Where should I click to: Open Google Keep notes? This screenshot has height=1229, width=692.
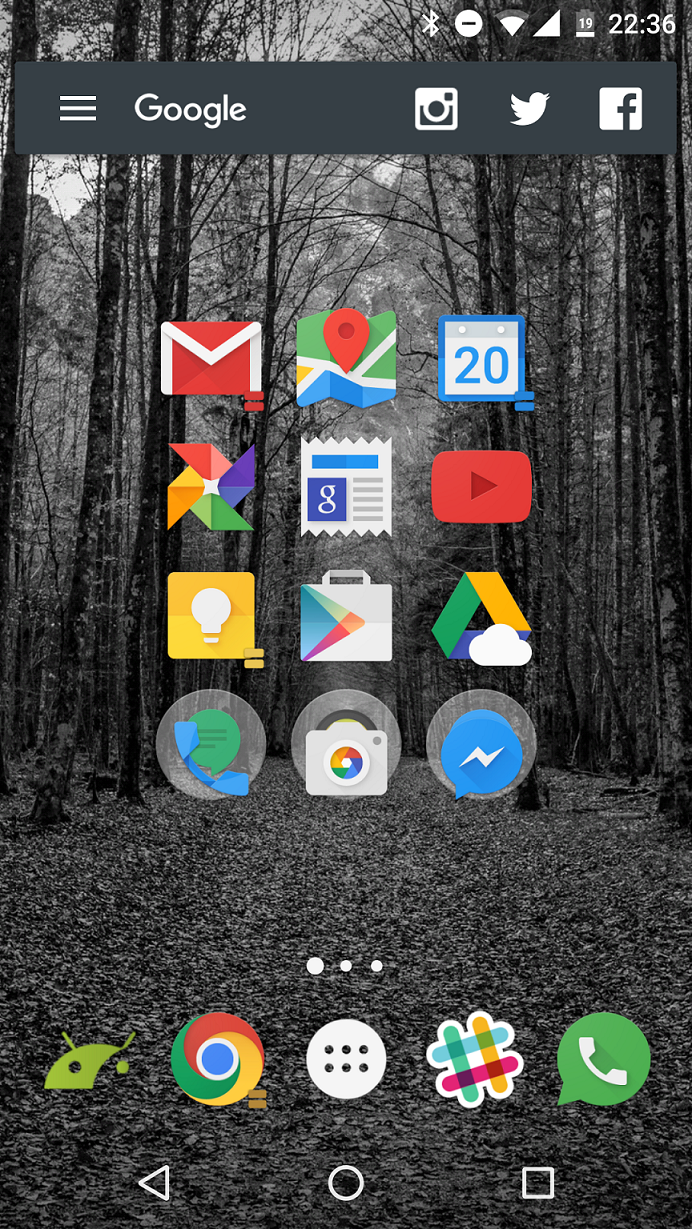211,616
